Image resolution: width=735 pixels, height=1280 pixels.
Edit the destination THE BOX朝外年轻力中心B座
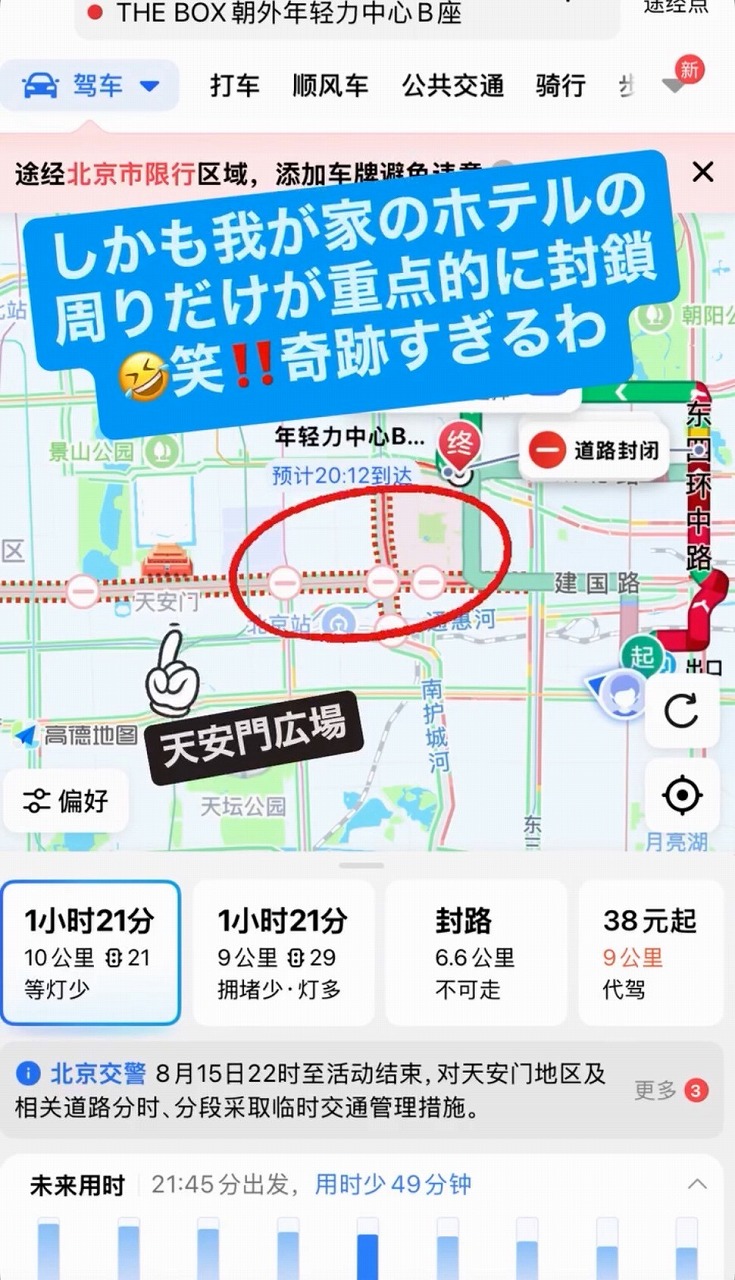pos(290,14)
